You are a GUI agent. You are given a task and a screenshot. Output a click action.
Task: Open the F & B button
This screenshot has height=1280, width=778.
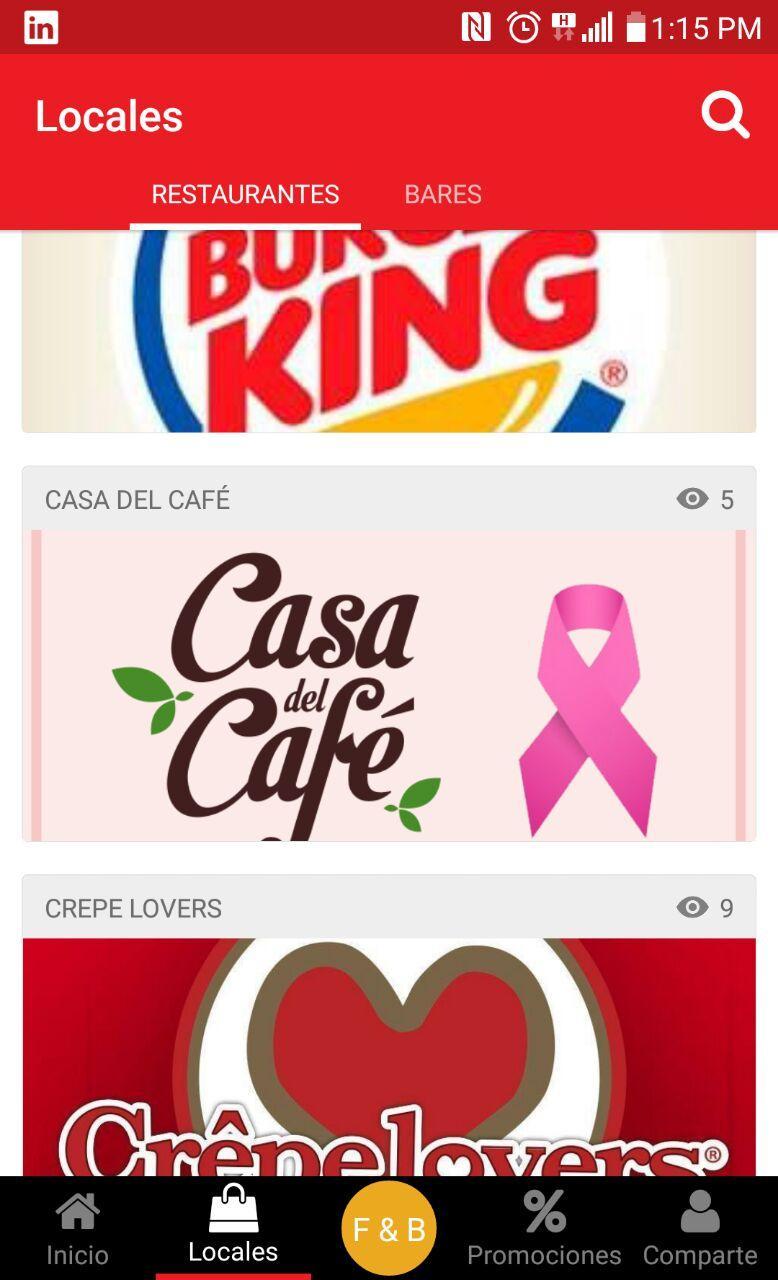click(389, 1228)
